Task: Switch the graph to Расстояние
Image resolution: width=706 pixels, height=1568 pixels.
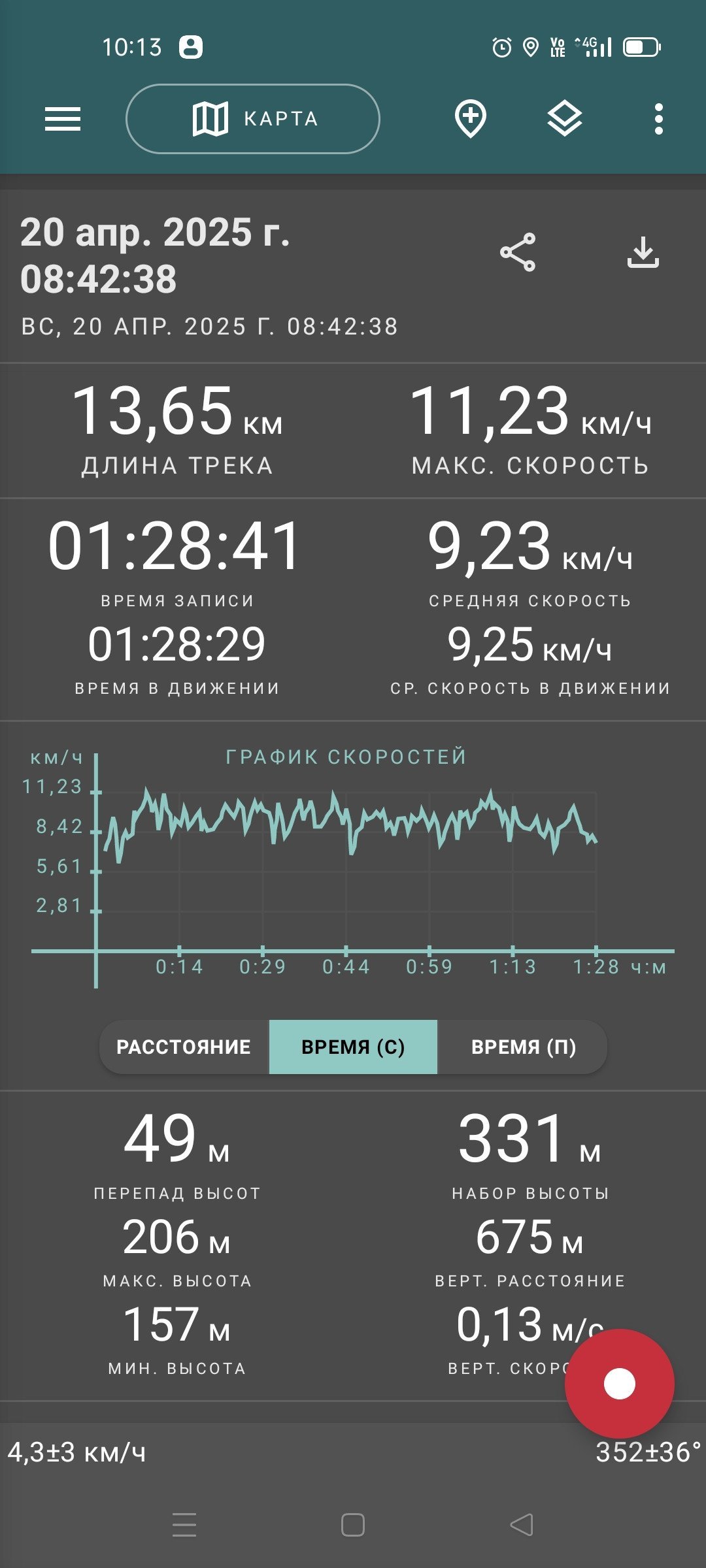Action: click(x=184, y=1047)
